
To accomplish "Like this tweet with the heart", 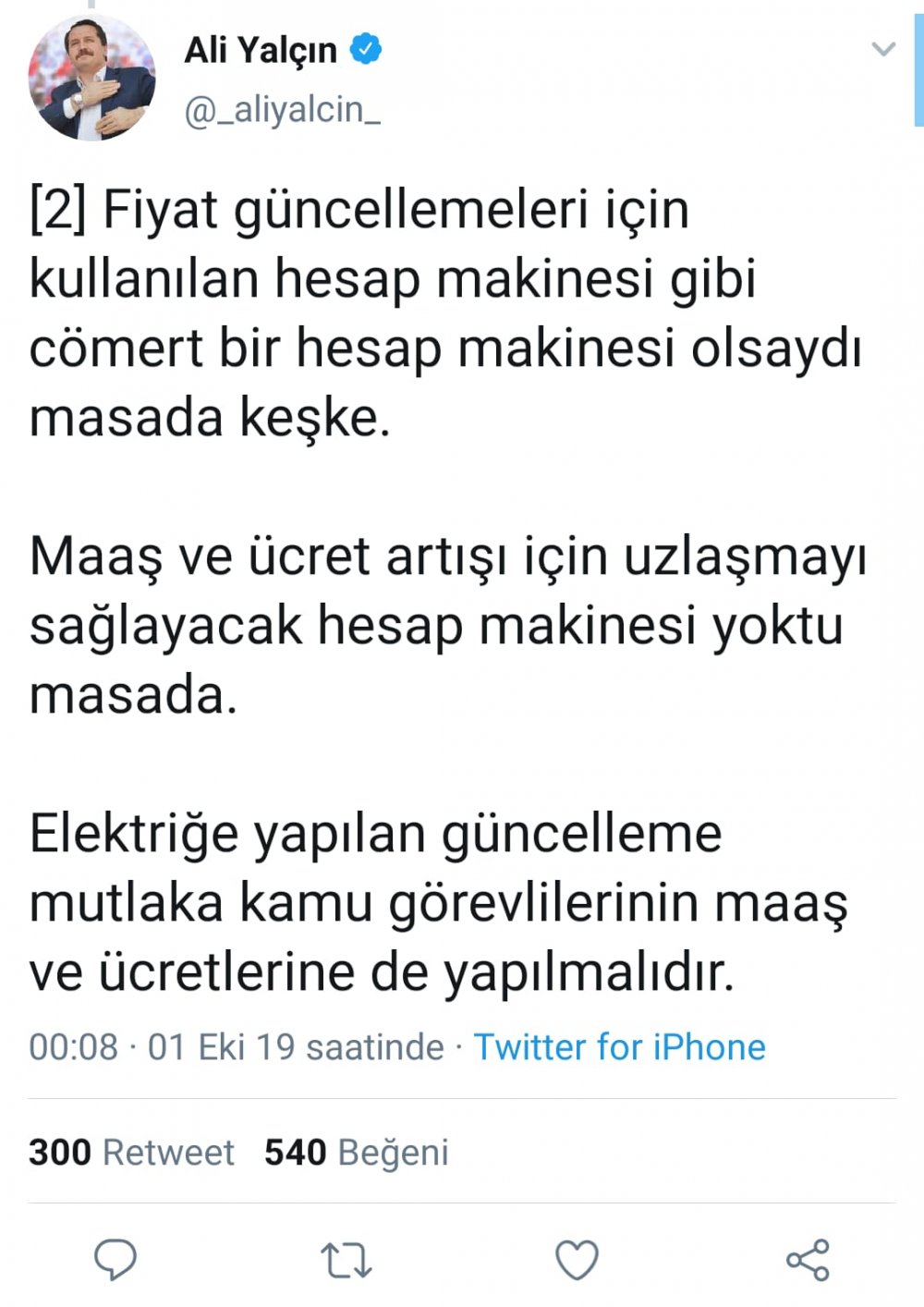I will pyautogui.click(x=577, y=1260).
